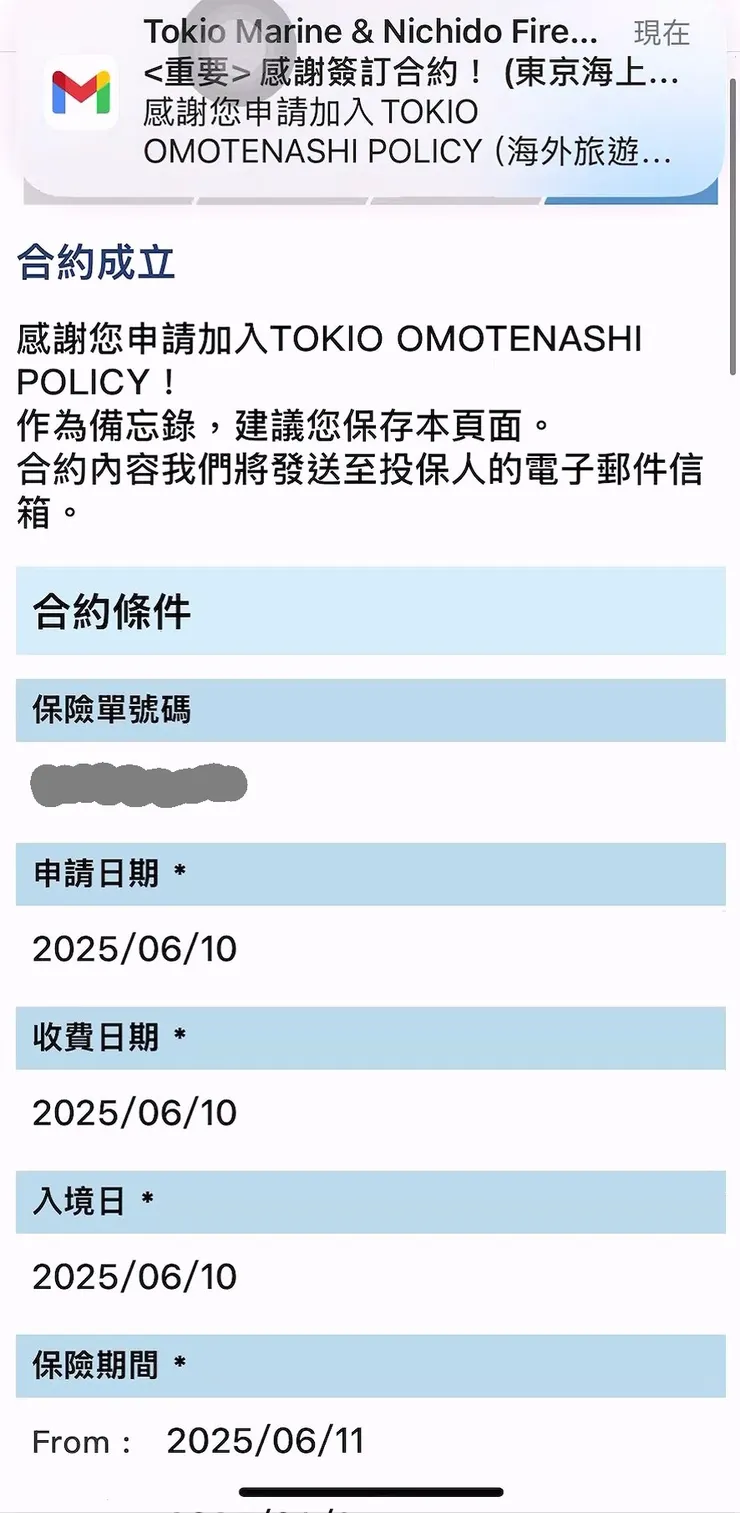
Task: Tap the 合約條件 section header
Action: [x=370, y=610]
